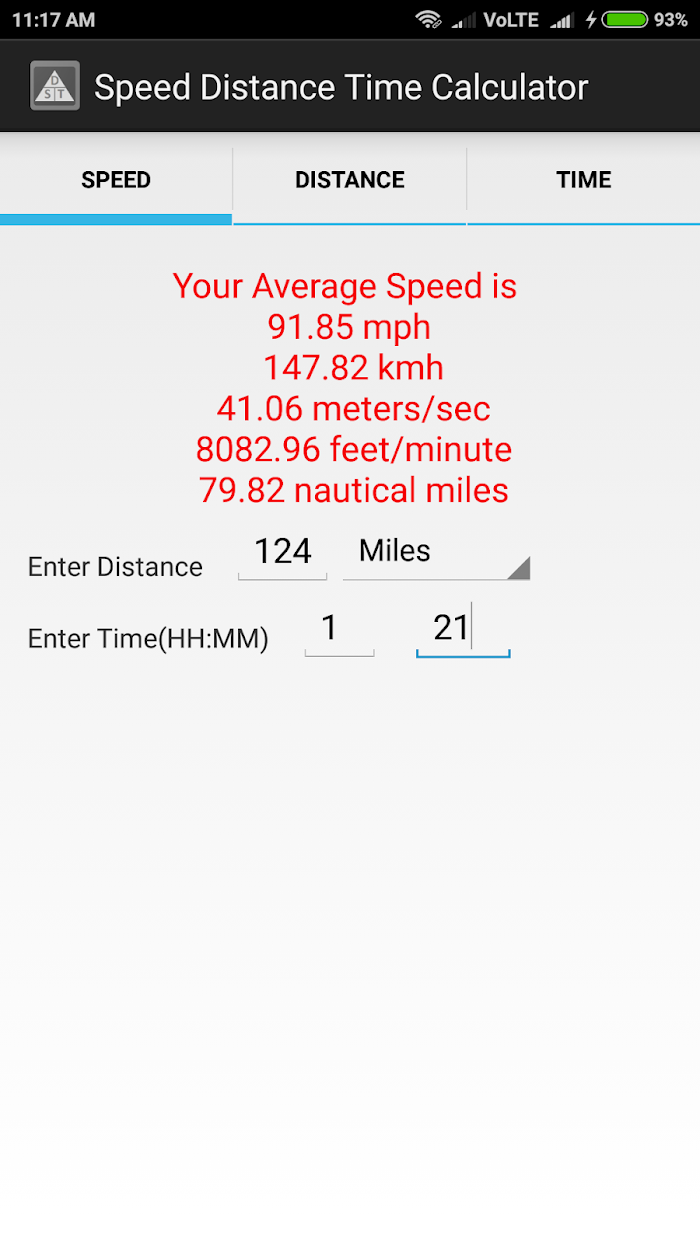Open the Miles unit dropdown
The height and width of the screenshot is (1244, 700).
[x=436, y=553]
